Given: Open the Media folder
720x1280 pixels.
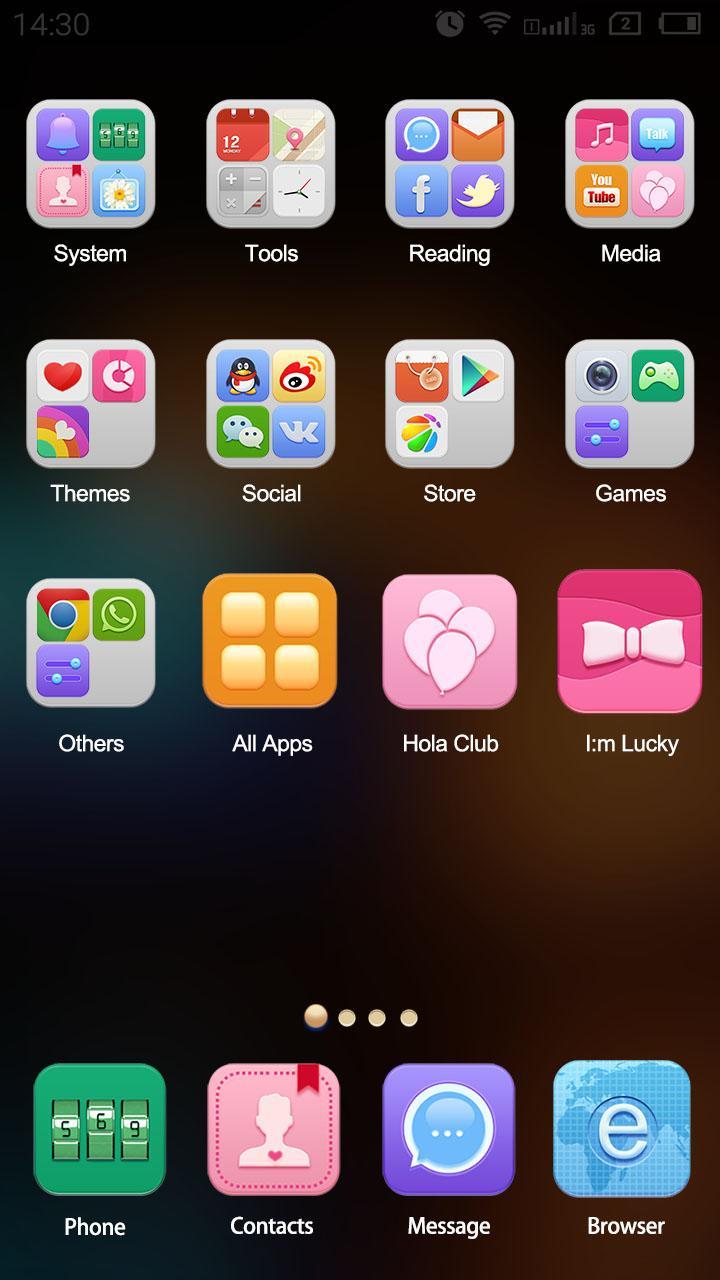Looking at the screenshot, I should 629,164.
